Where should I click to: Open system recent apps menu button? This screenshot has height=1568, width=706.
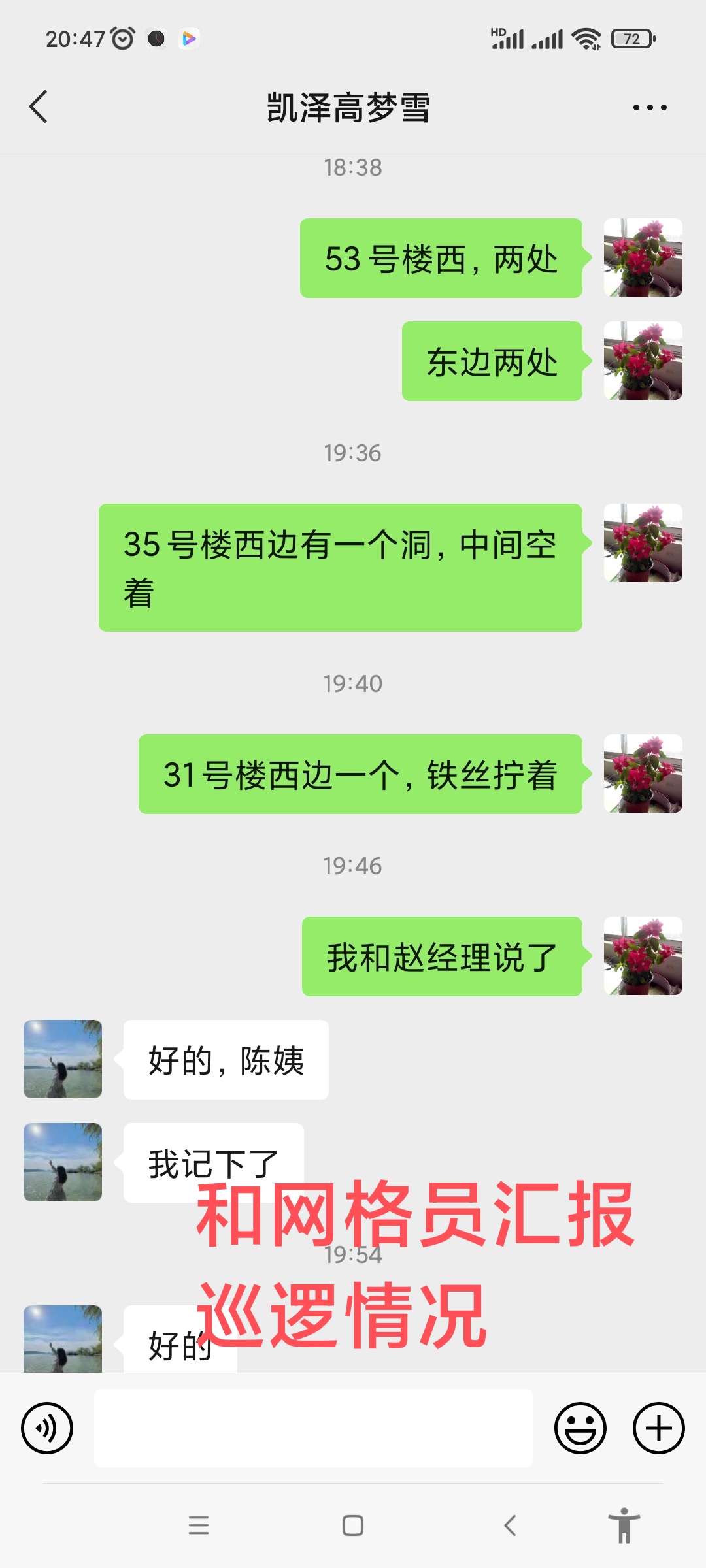tap(199, 1526)
